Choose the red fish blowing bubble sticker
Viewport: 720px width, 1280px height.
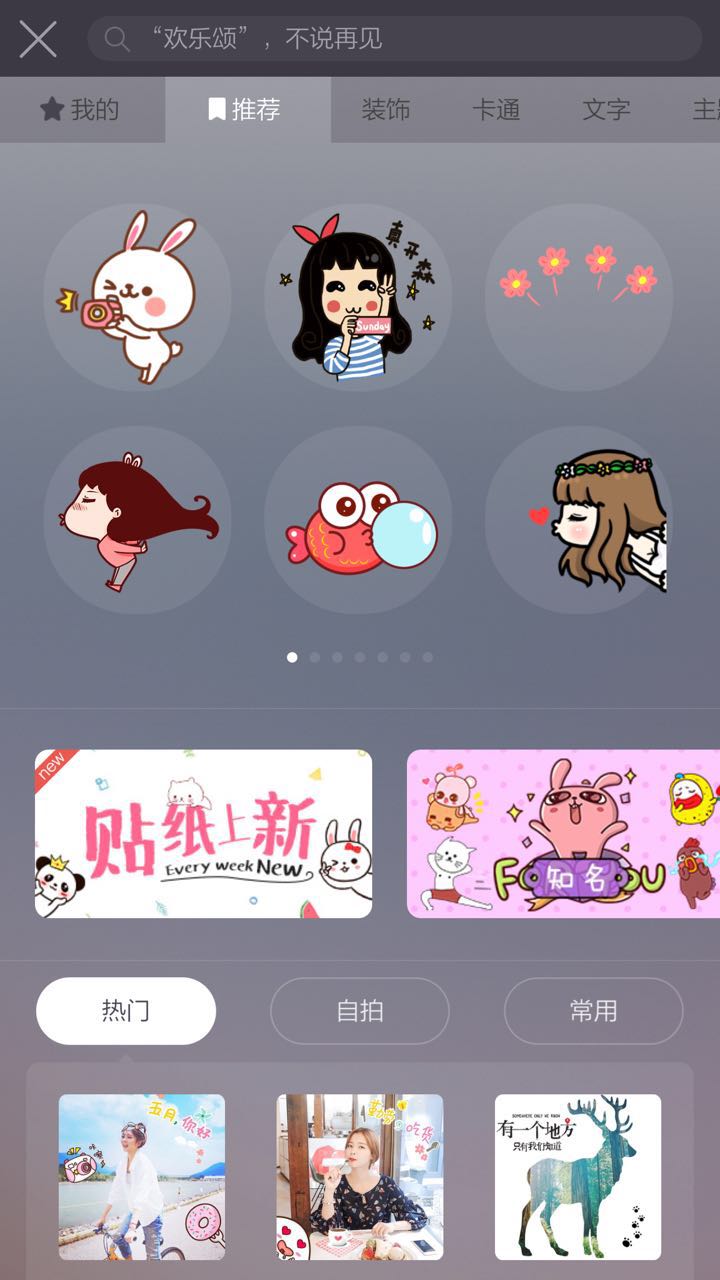(358, 519)
